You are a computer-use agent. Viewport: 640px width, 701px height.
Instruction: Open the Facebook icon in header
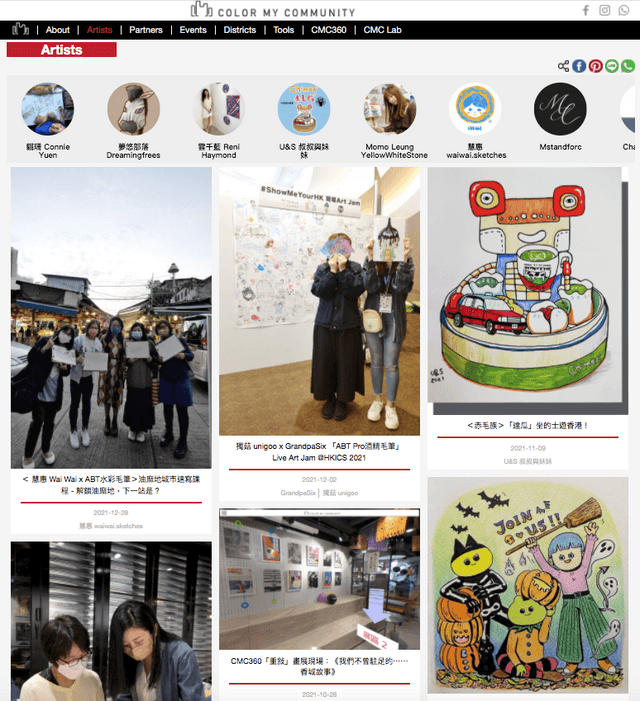pyautogui.click(x=586, y=10)
